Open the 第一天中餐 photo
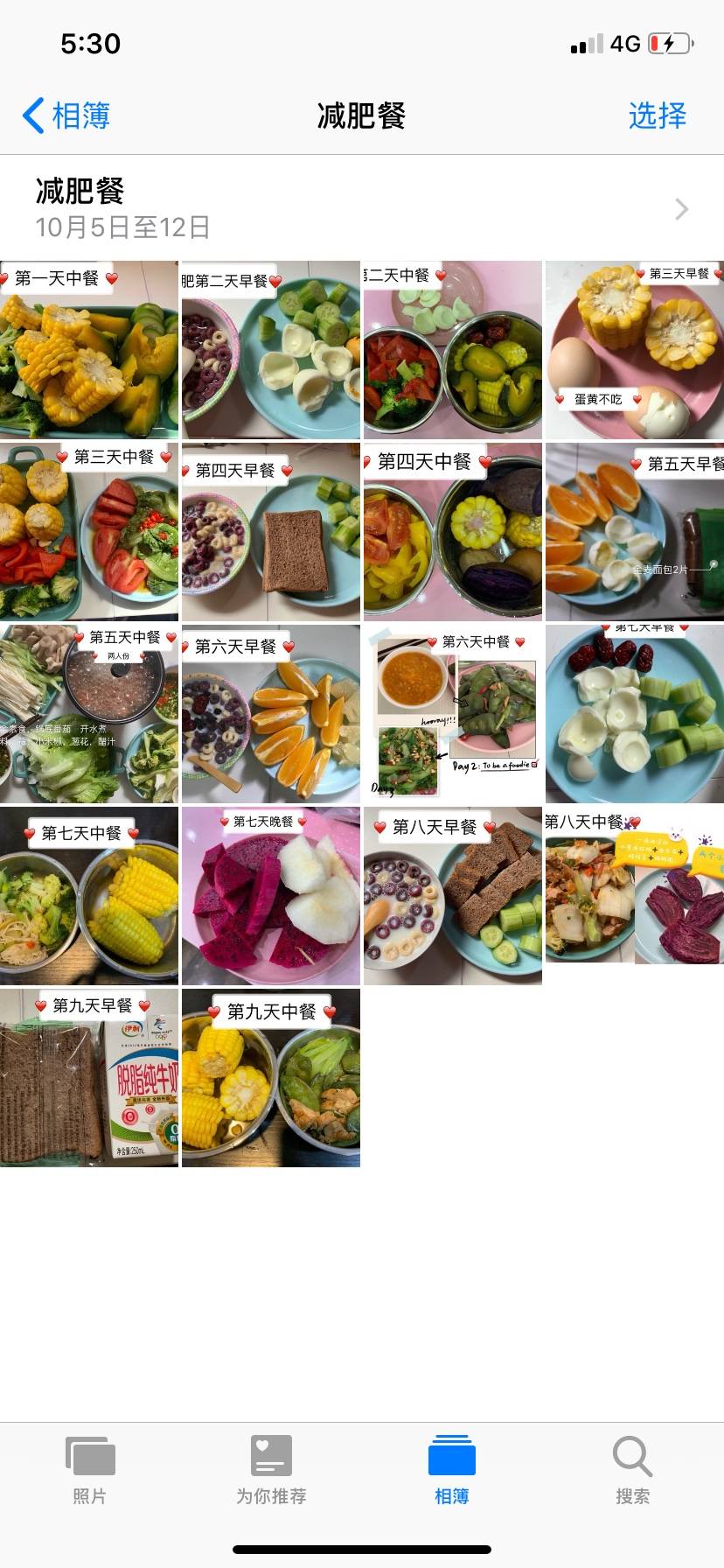Image resolution: width=724 pixels, height=1568 pixels. point(88,350)
